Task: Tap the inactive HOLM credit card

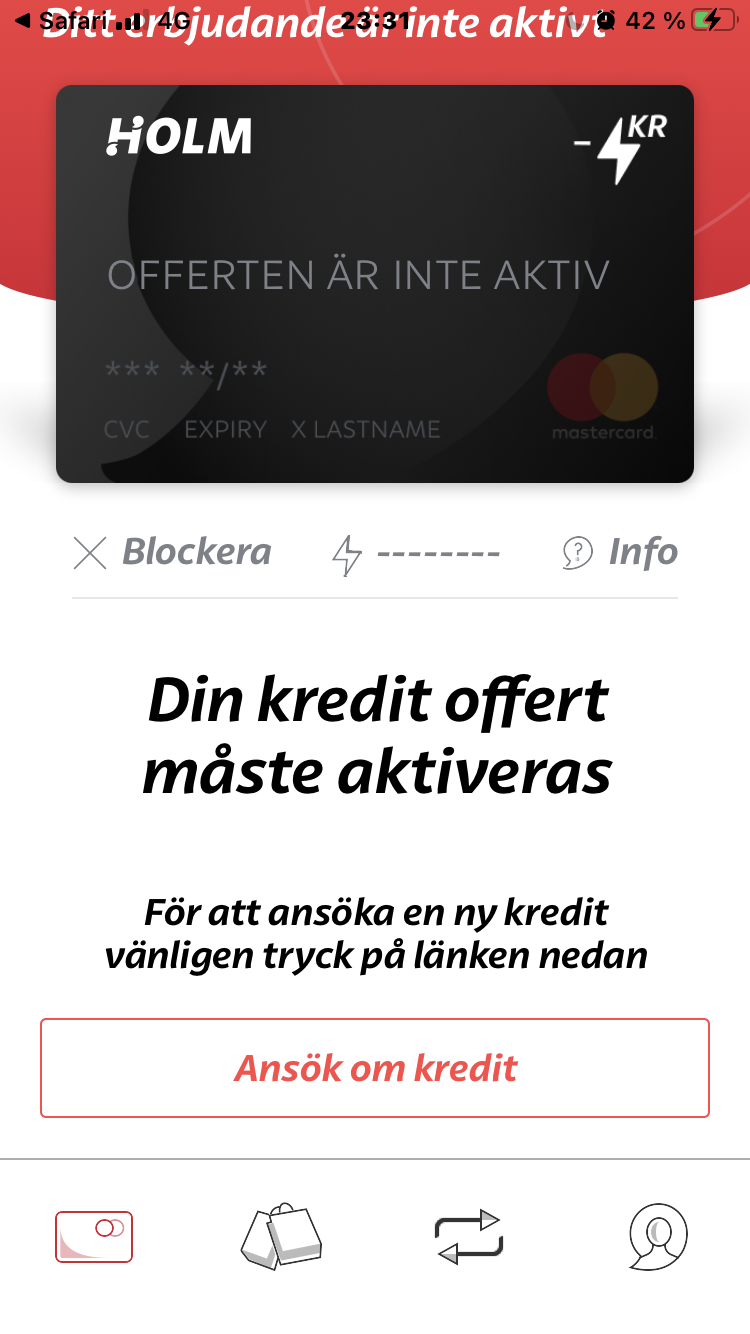Action: pyautogui.click(x=375, y=284)
